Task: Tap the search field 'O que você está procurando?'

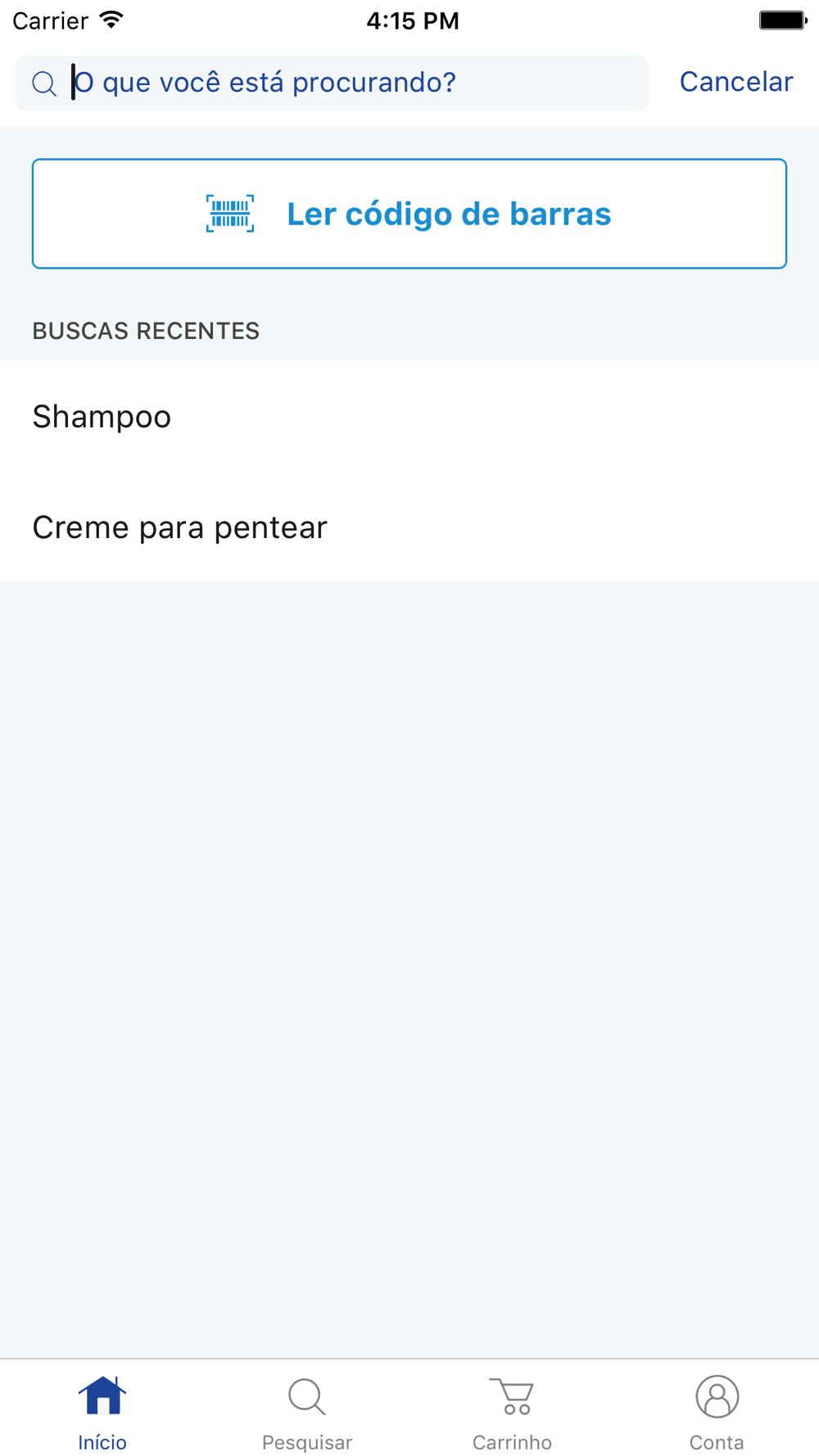Action: pos(332,83)
